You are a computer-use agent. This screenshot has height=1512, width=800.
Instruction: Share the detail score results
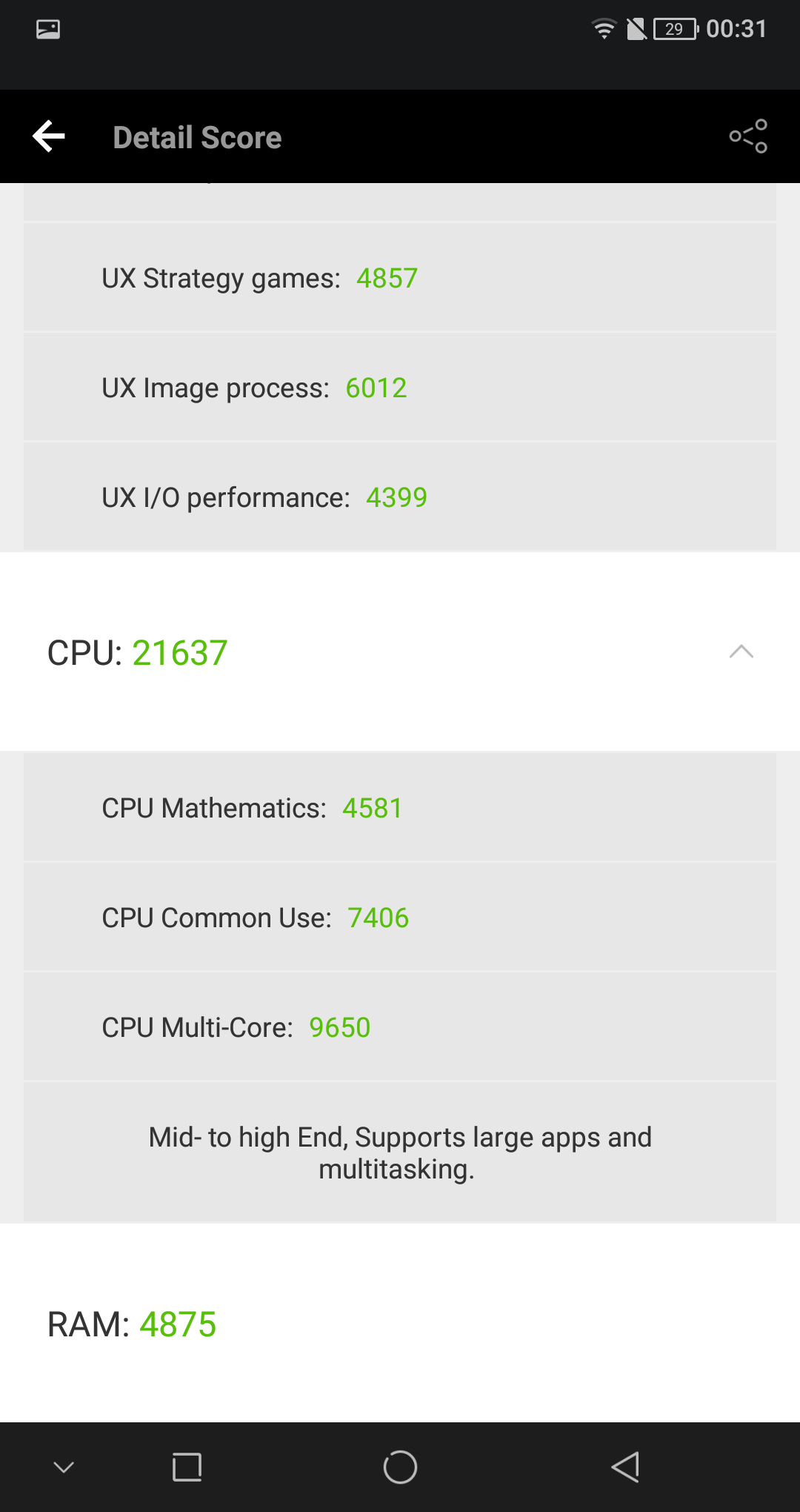[748, 136]
